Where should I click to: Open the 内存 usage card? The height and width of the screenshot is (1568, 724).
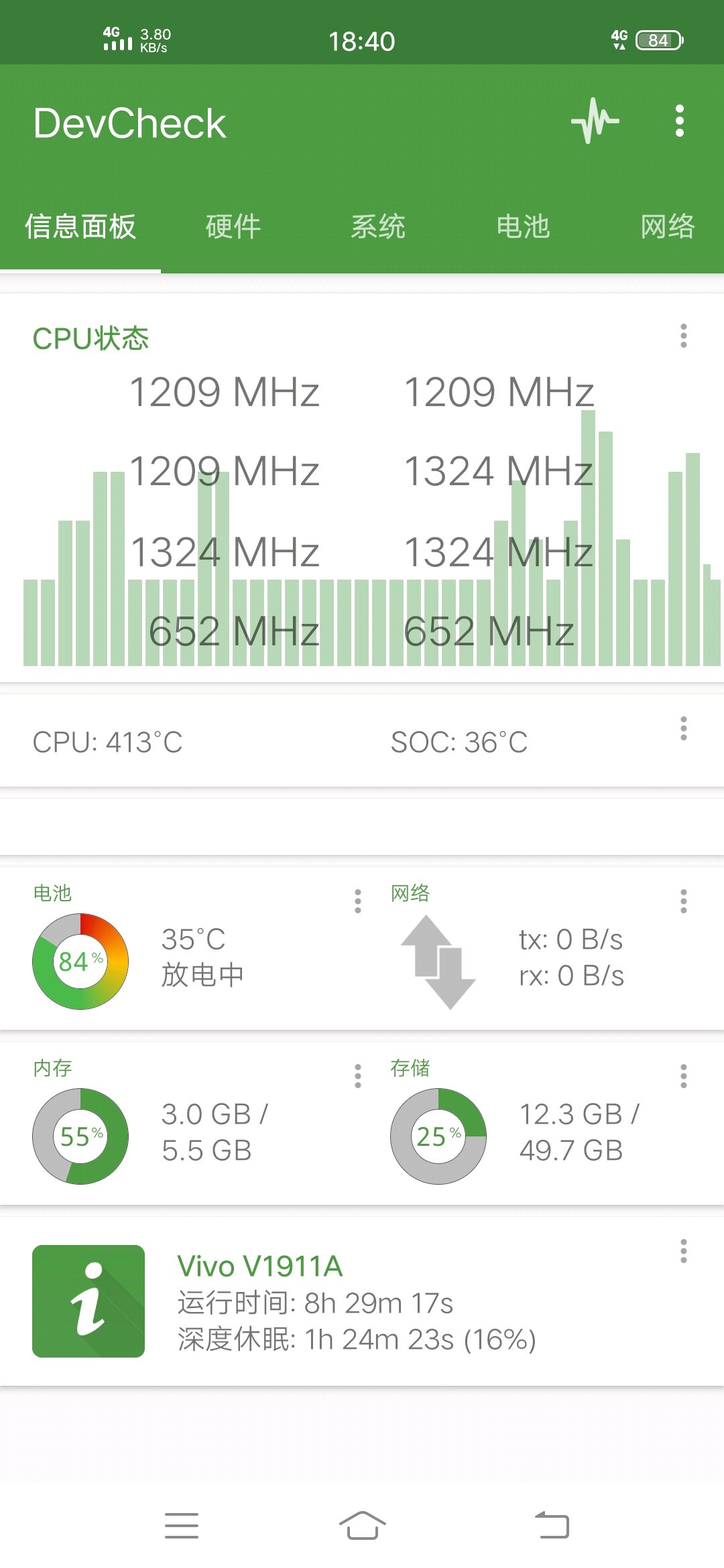click(x=181, y=1123)
